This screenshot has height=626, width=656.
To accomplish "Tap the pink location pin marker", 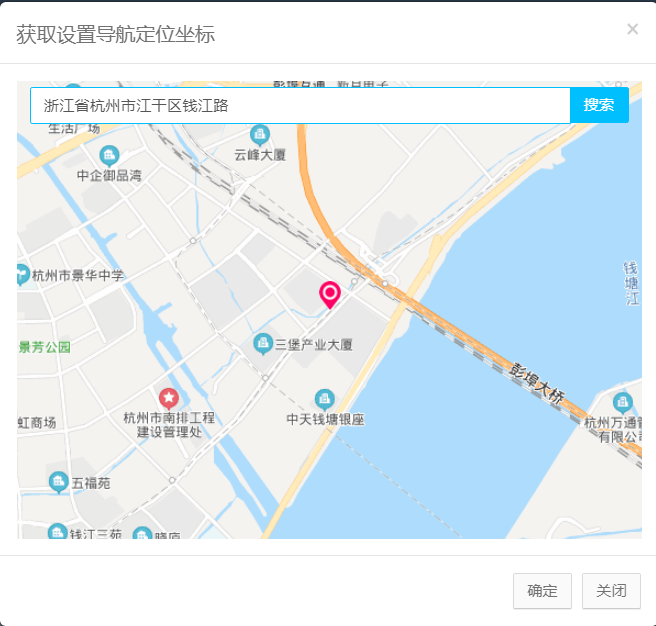I will [330, 294].
